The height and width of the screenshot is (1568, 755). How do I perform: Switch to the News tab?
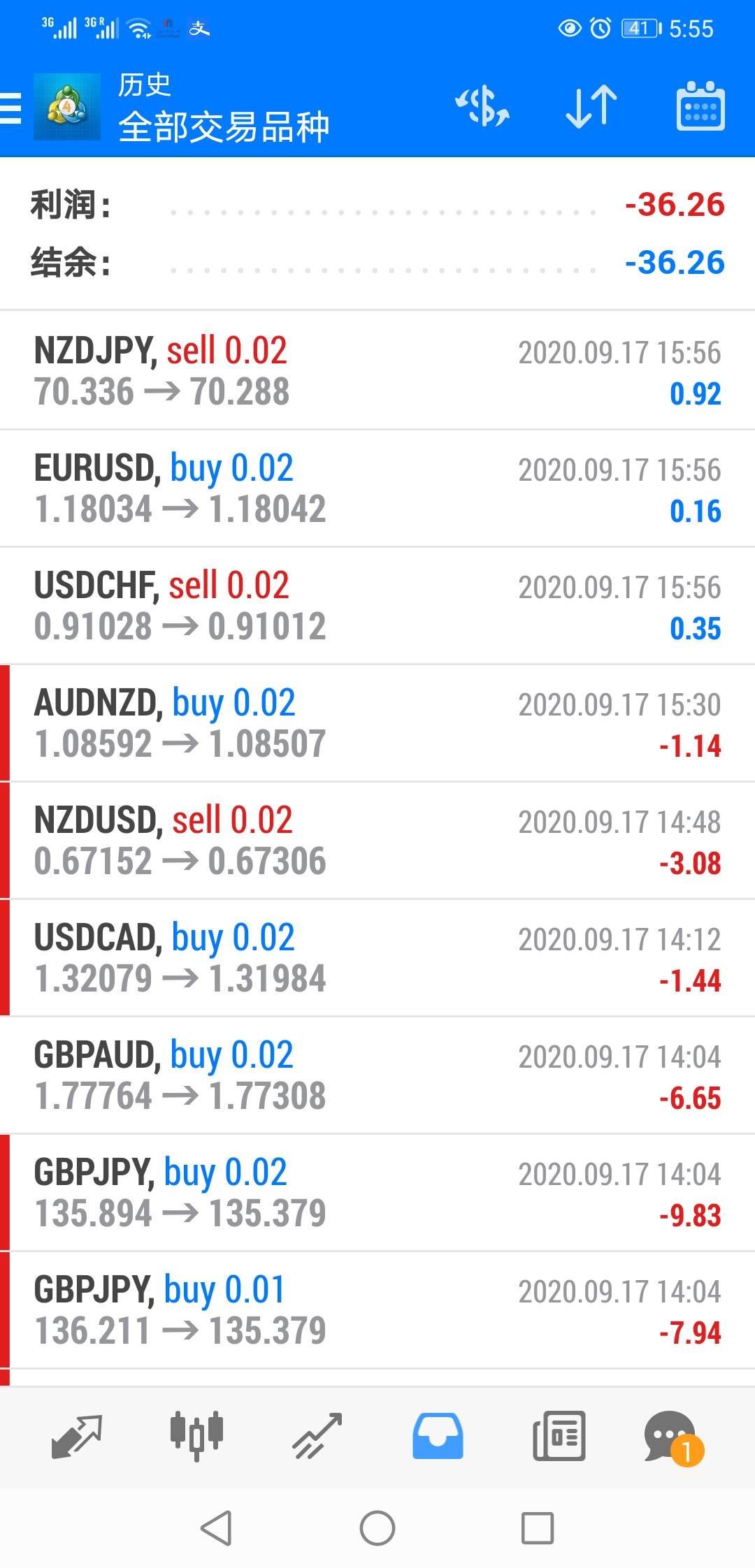559,1437
